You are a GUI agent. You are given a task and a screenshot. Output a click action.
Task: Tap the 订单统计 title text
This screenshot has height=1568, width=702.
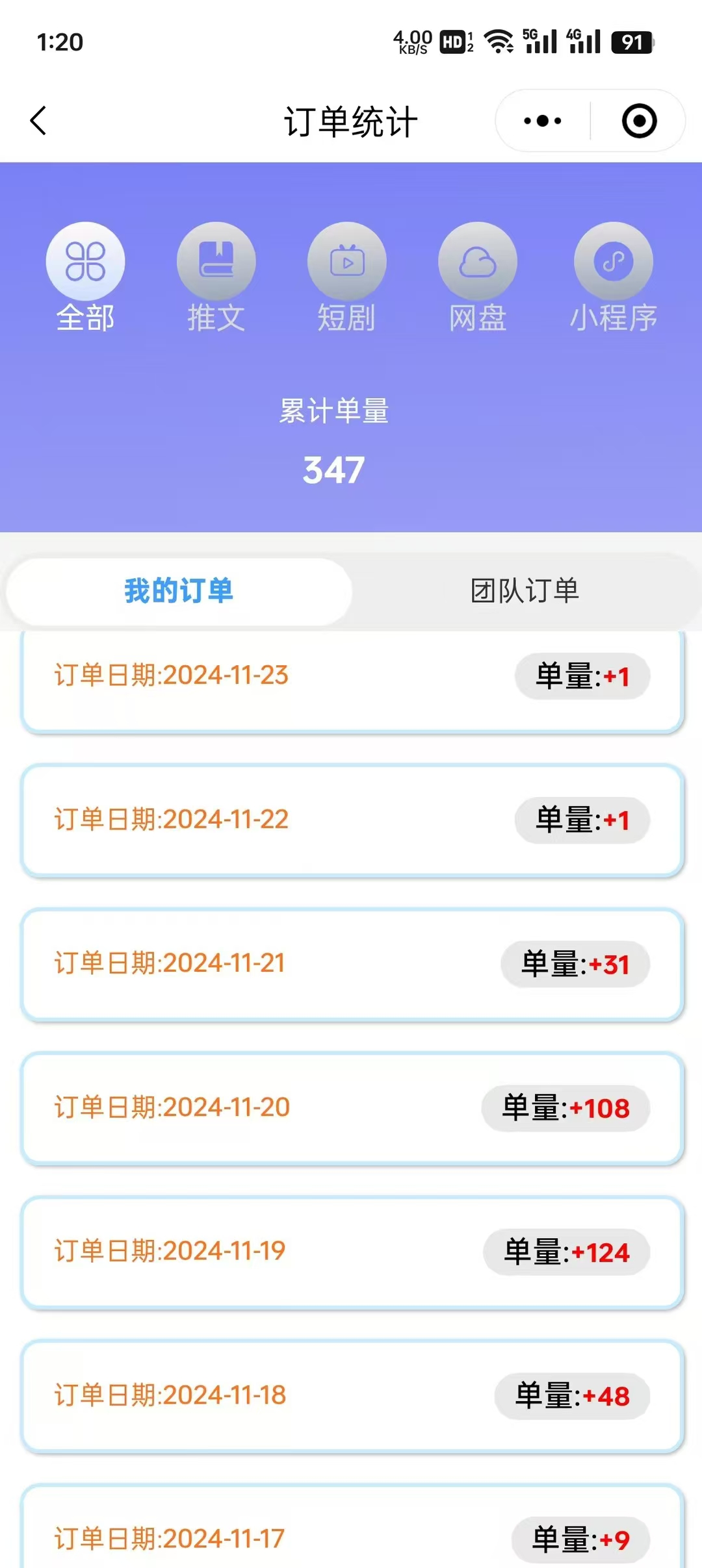pyautogui.click(x=351, y=121)
